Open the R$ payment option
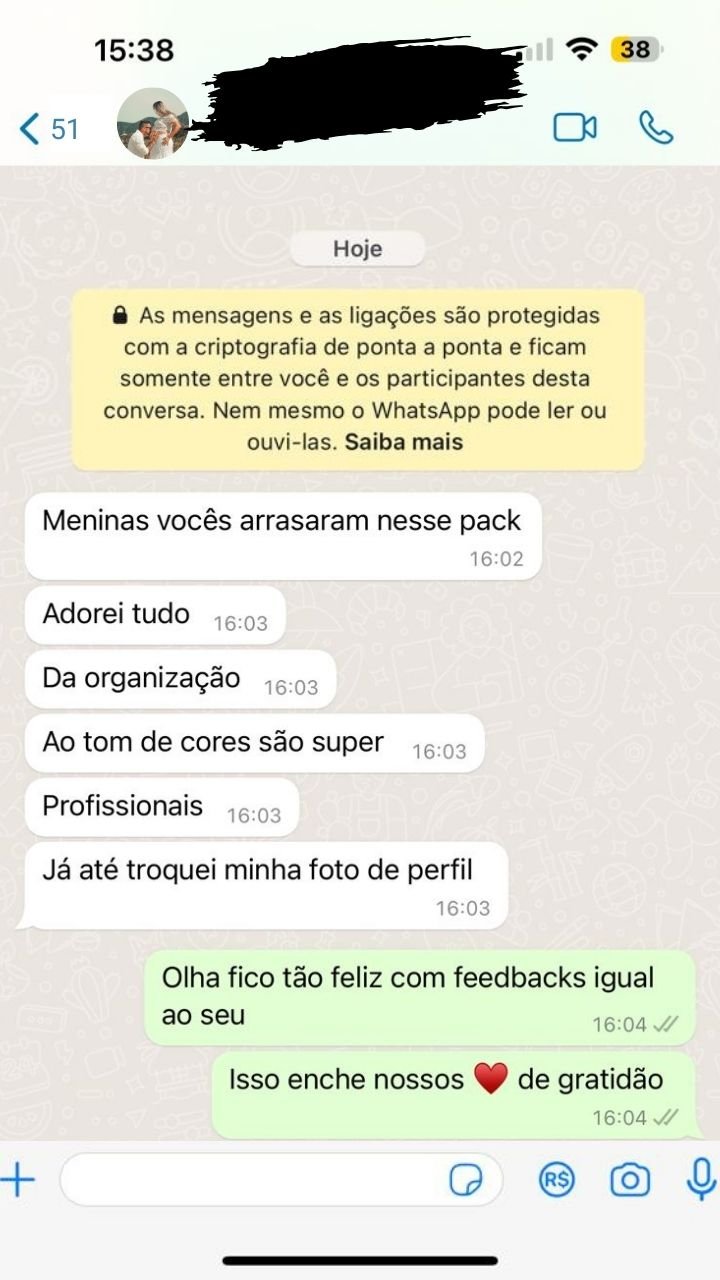 (556, 1180)
